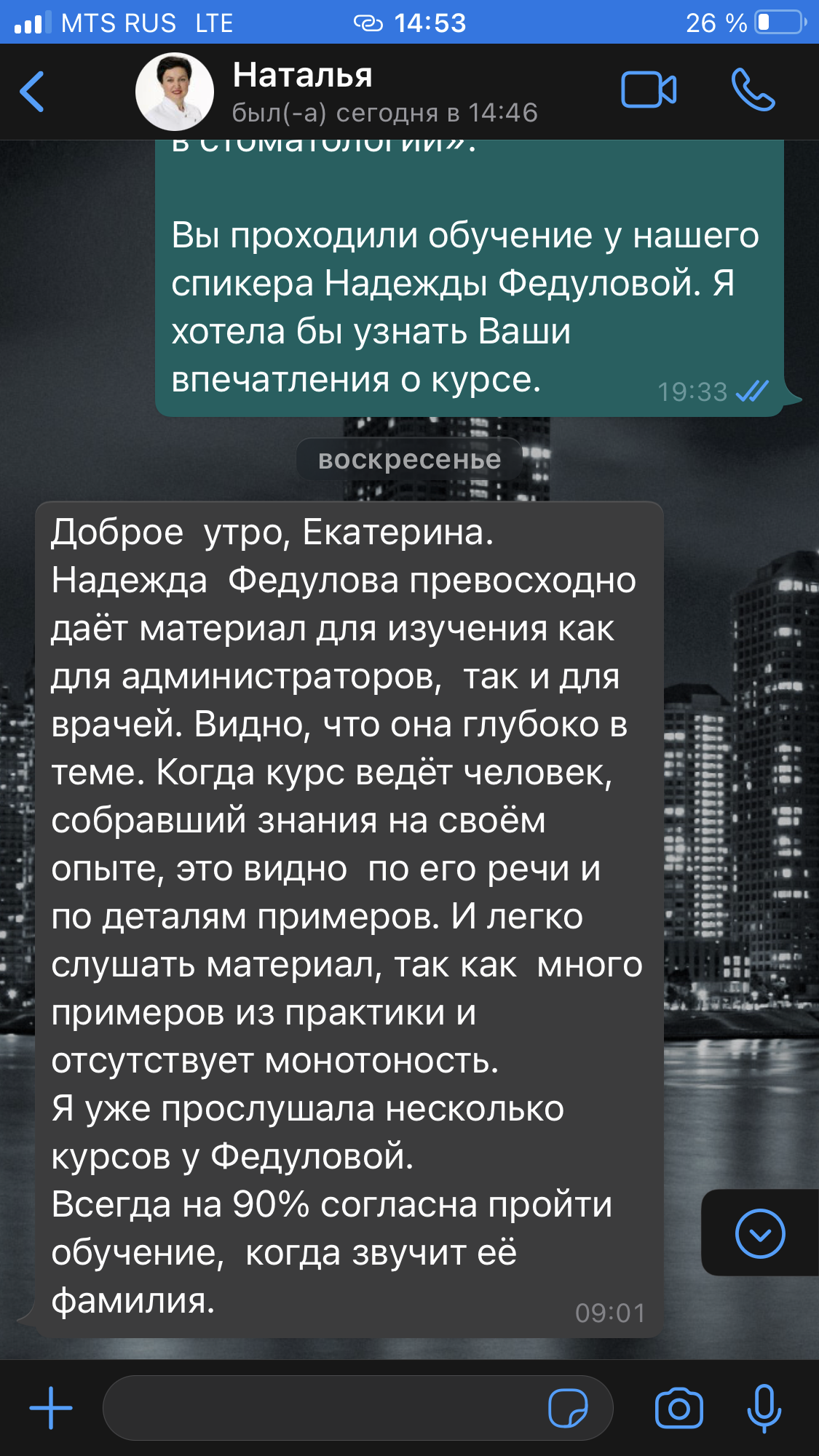Open the camera to take photo
819x1456 pixels.
(678, 1408)
